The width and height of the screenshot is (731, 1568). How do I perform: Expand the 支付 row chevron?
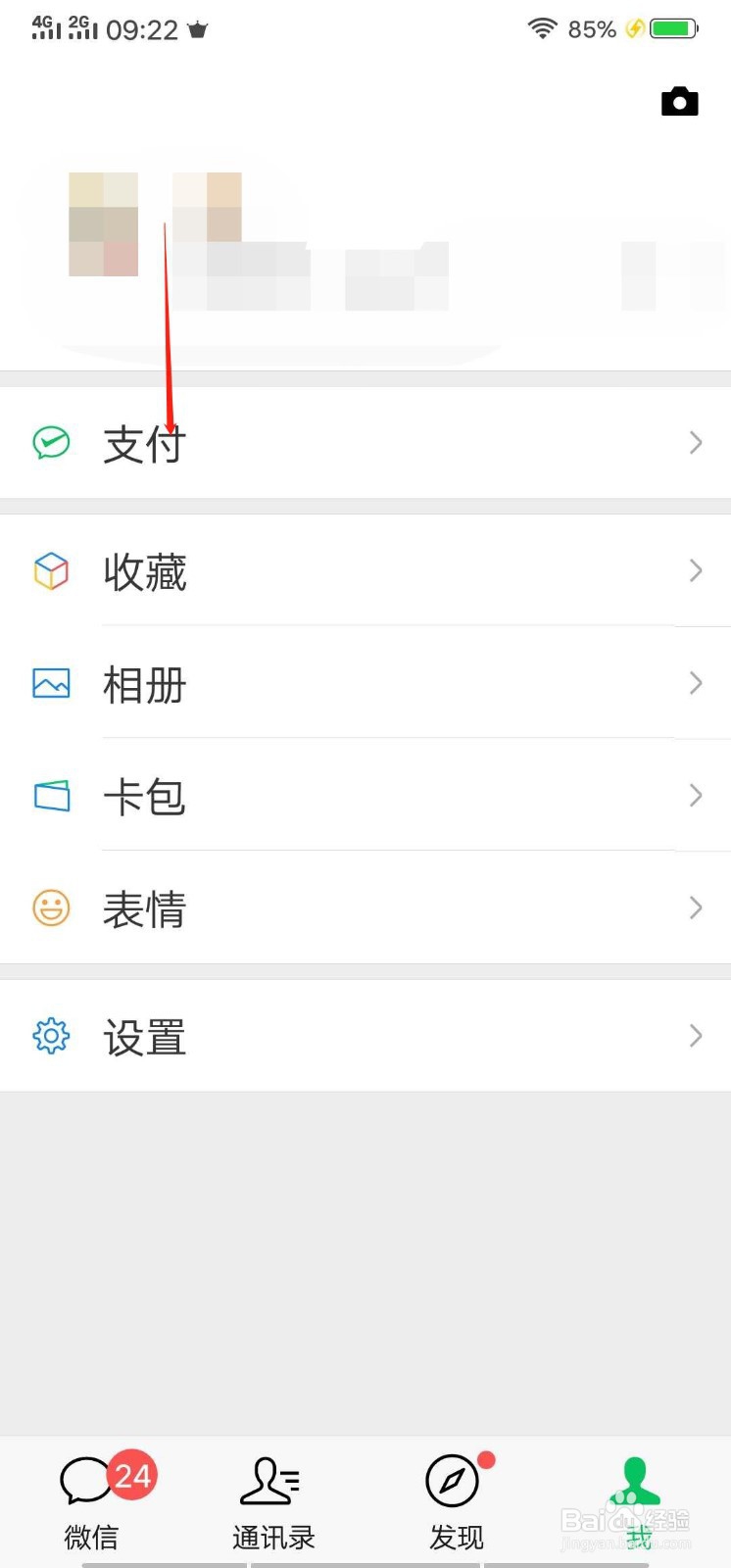point(696,443)
